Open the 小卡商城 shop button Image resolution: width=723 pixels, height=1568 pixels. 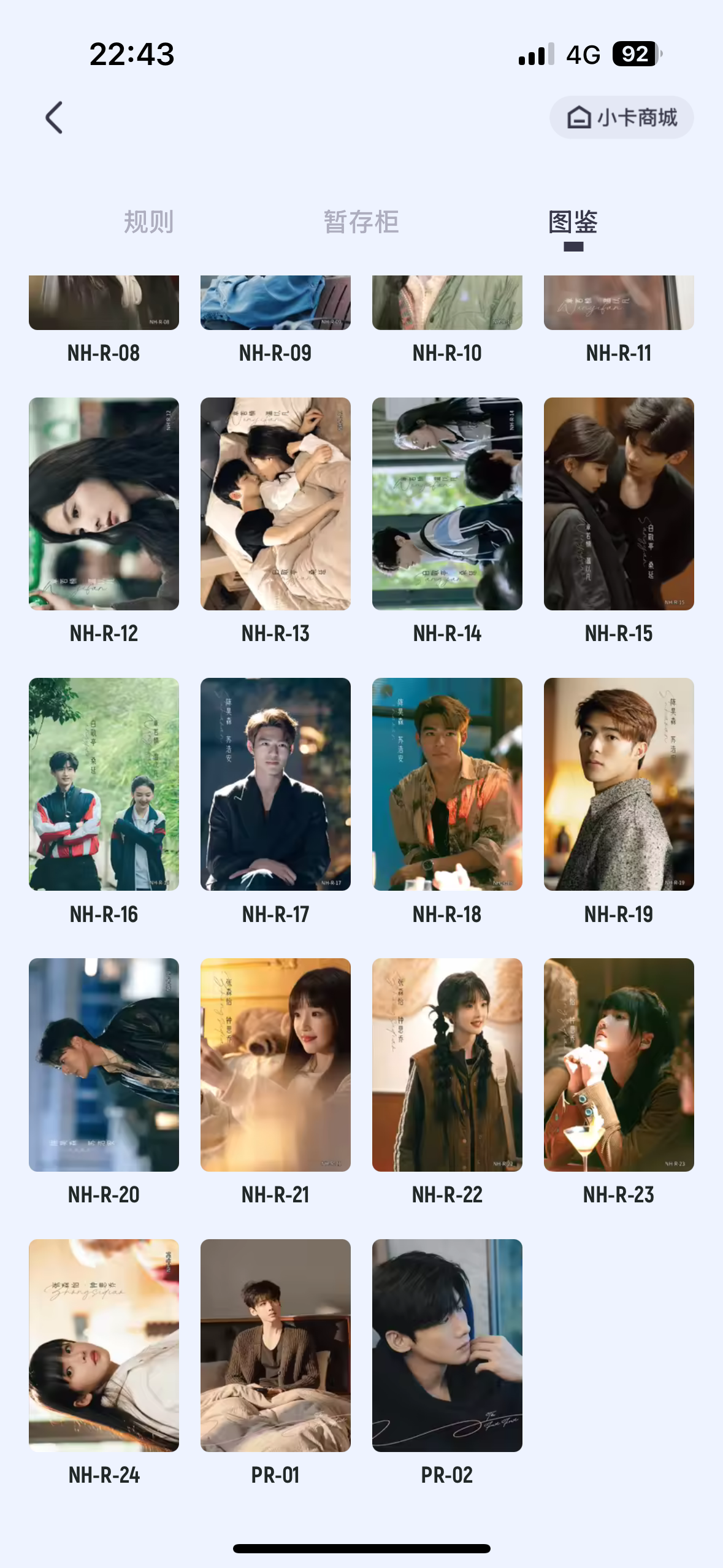click(621, 117)
